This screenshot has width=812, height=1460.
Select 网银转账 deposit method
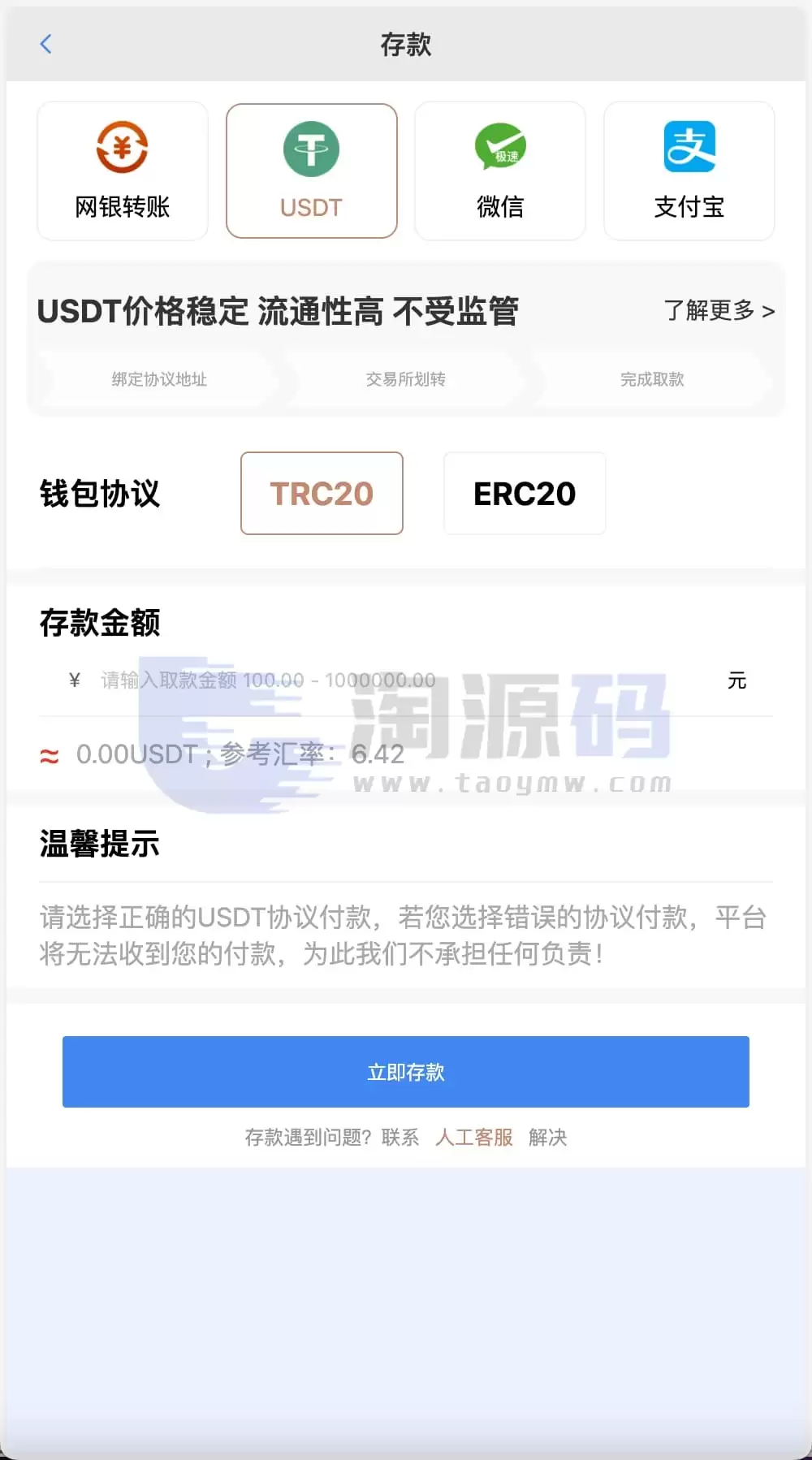(123, 171)
